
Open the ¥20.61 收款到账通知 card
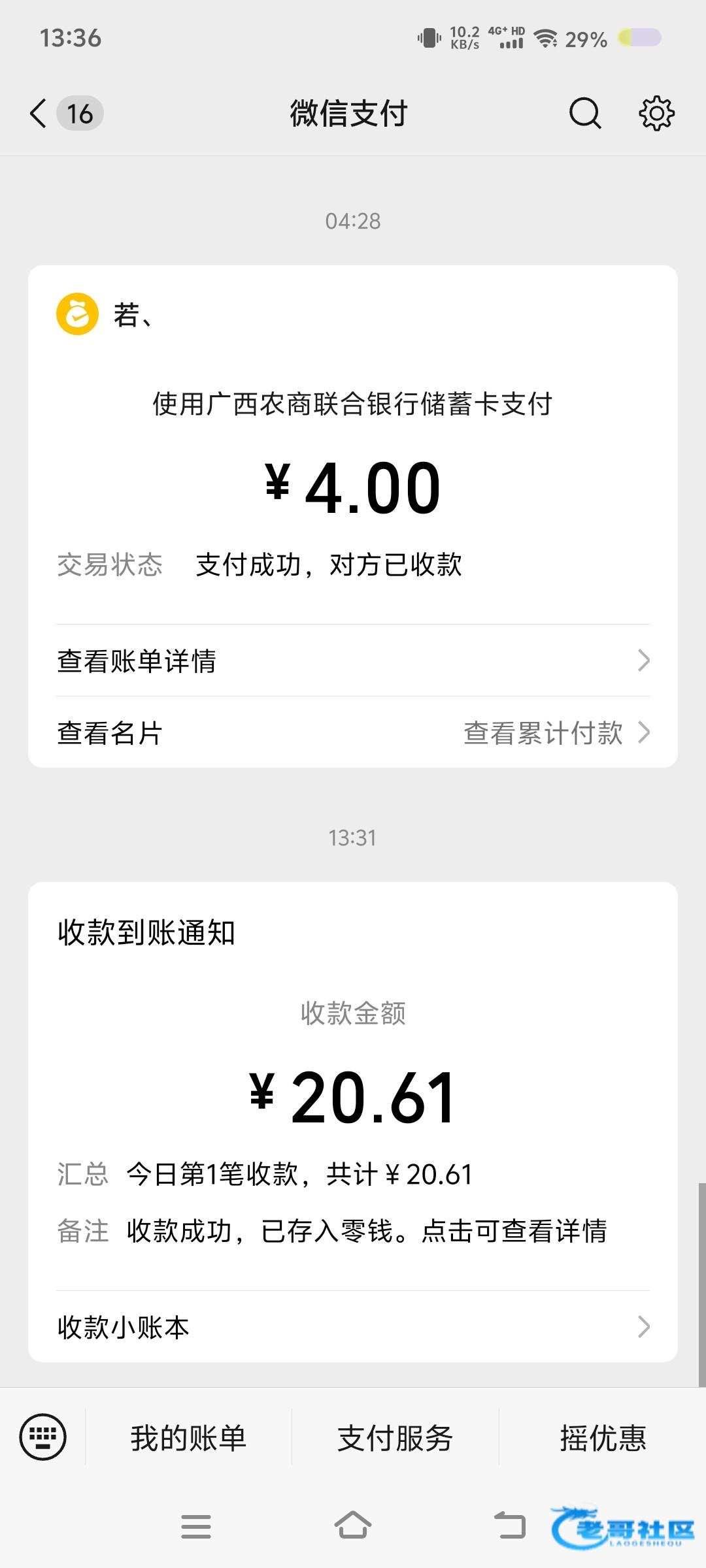point(353,1098)
